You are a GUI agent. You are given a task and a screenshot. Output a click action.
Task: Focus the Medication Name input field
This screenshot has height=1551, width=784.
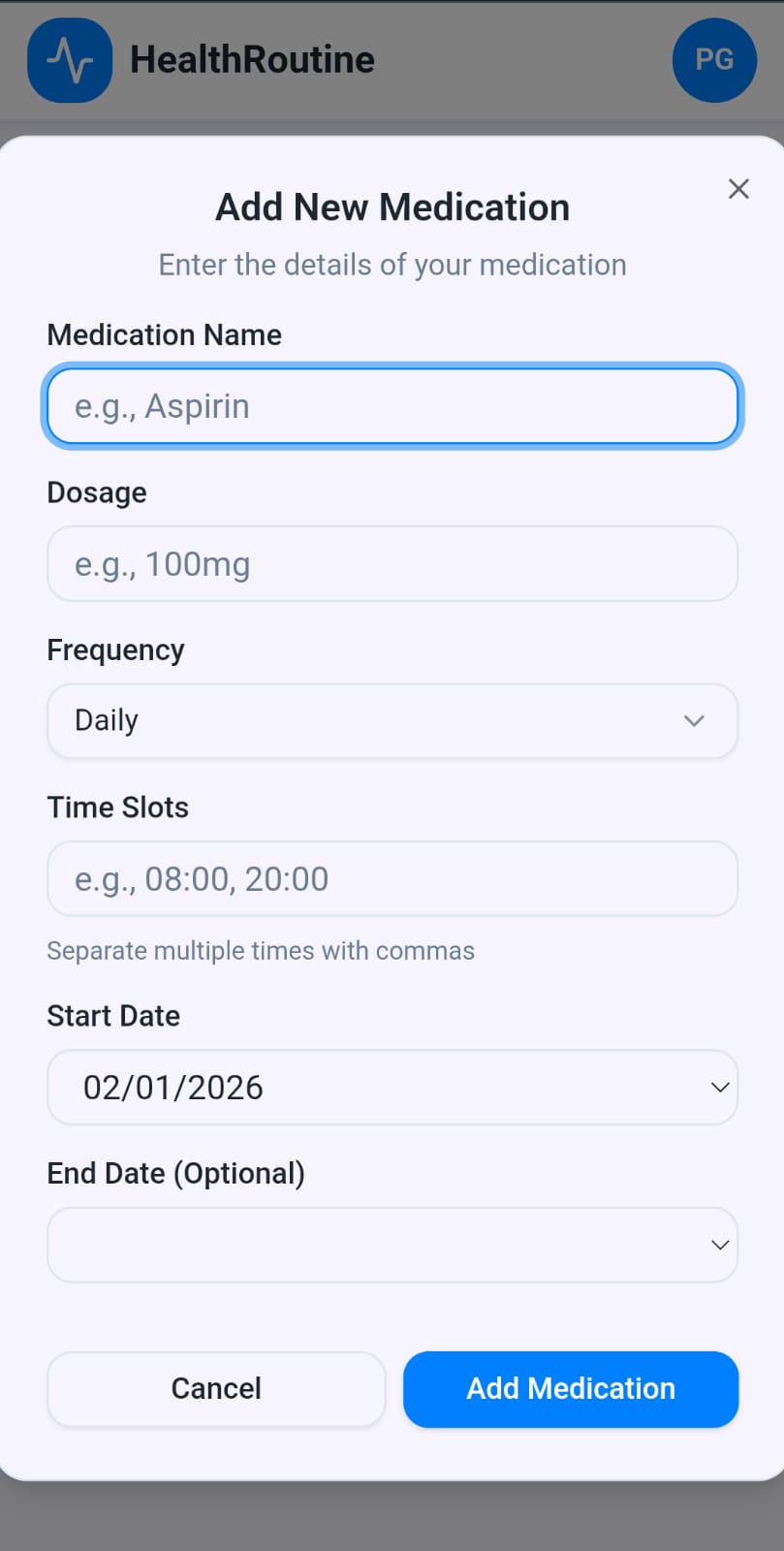pyautogui.click(x=392, y=406)
